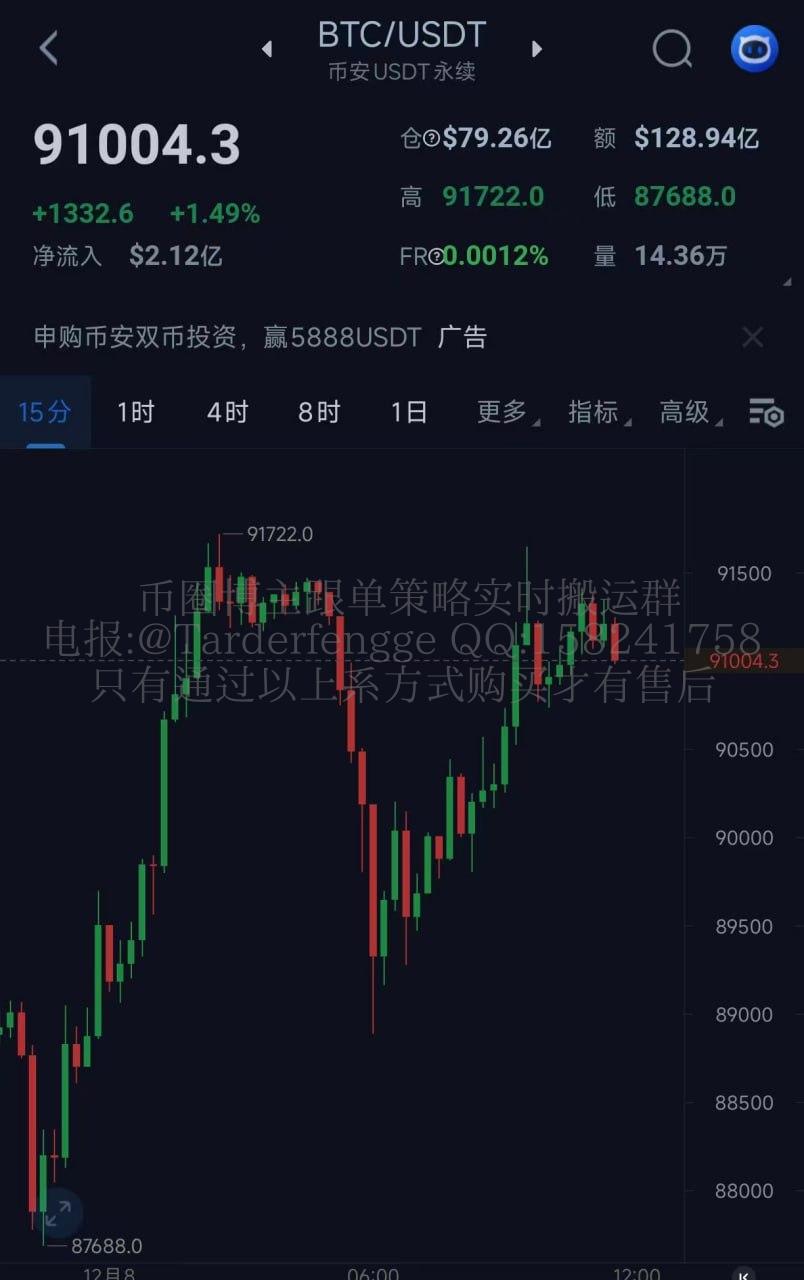Go back using the top-left arrow
Image resolution: width=804 pixels, height=1280 pixels.
48,47
